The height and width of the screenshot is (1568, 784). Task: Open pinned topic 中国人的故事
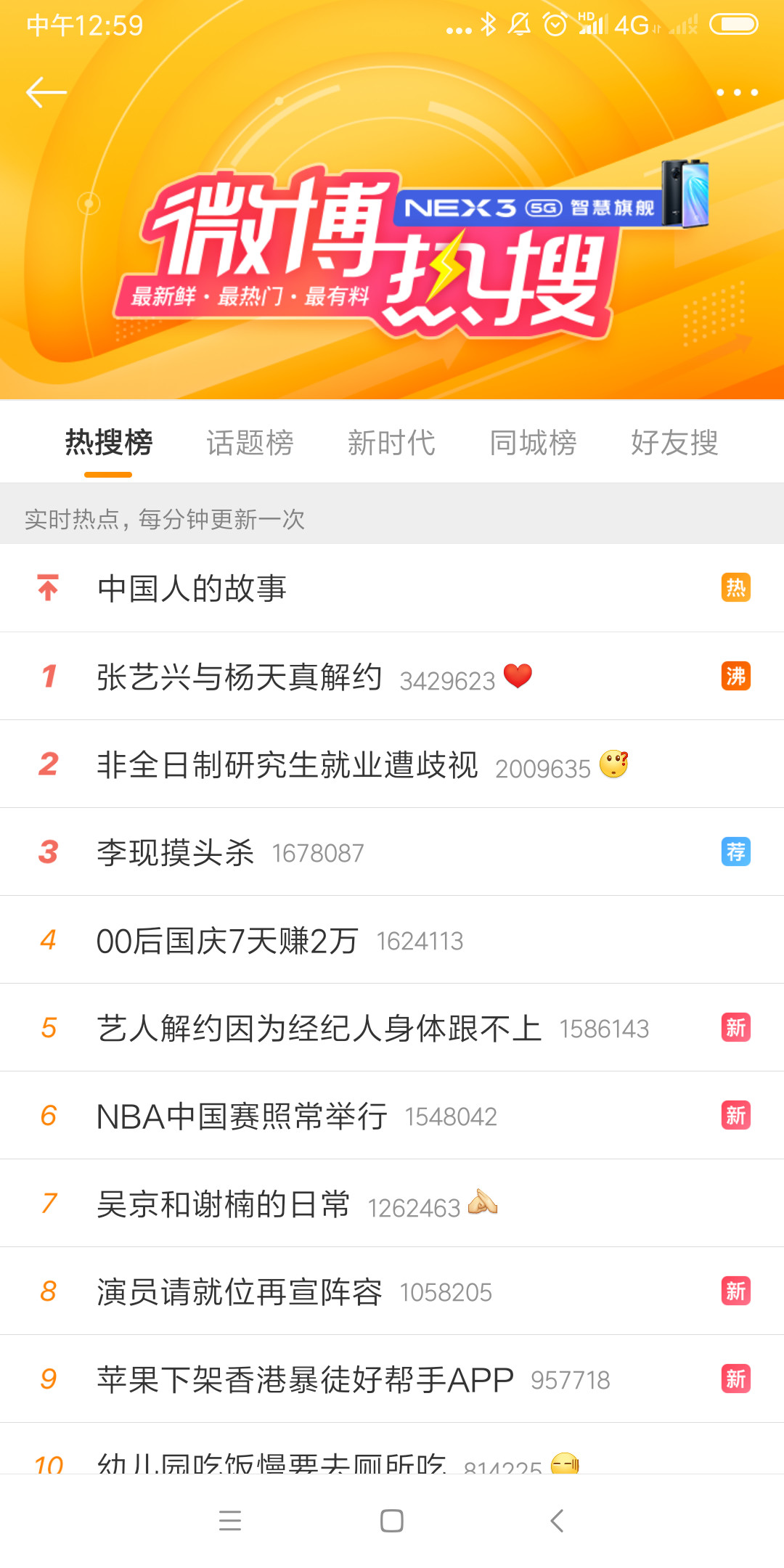[x=192, y=588]
